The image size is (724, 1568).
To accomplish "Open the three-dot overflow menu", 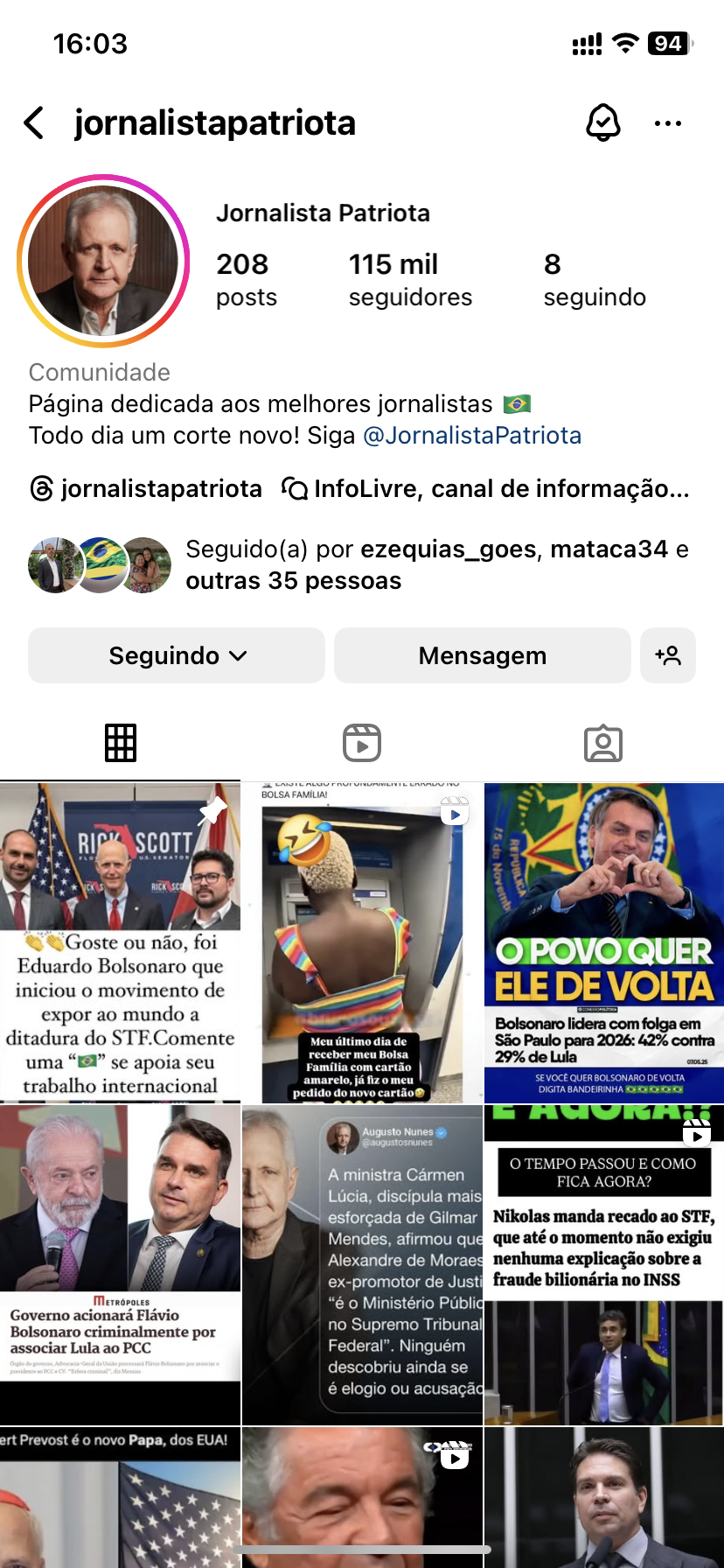I will click(x=667, y=123).
